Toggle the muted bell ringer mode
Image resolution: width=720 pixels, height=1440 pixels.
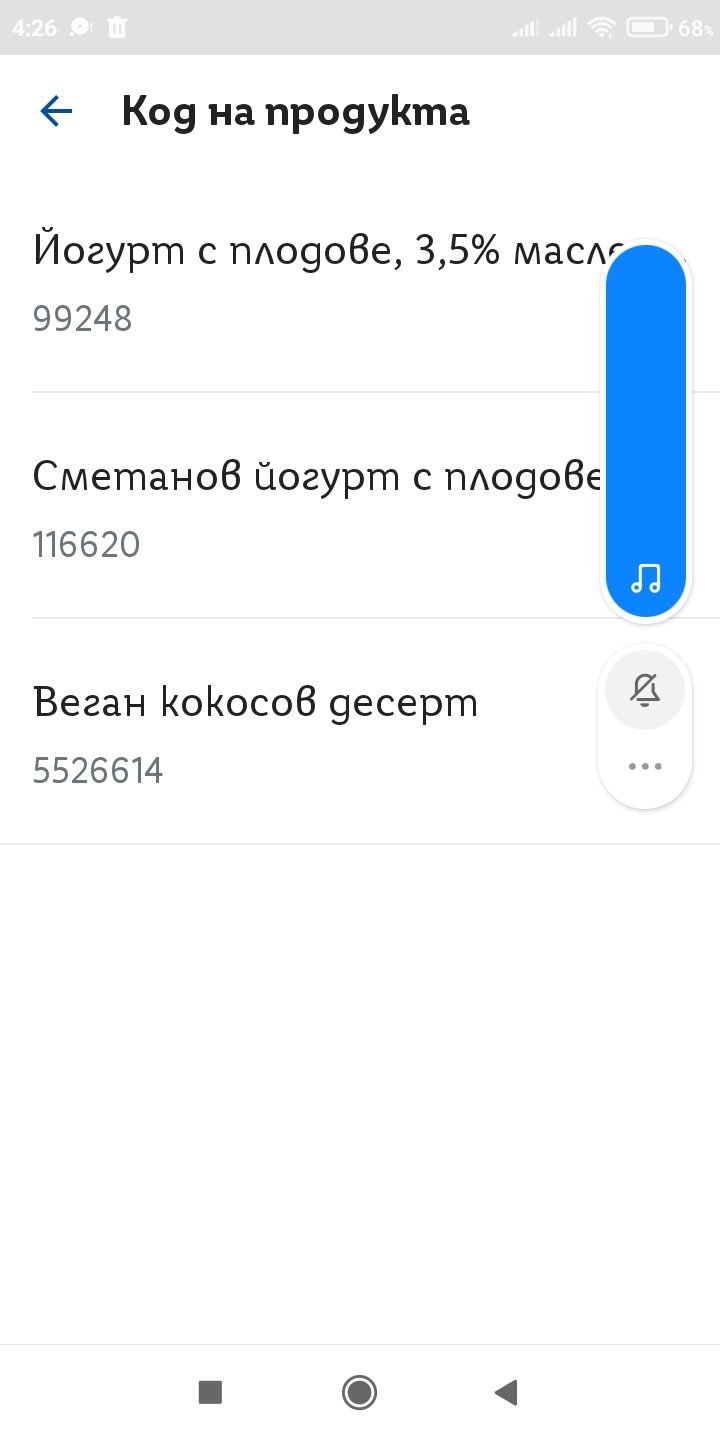click(645, 690)
